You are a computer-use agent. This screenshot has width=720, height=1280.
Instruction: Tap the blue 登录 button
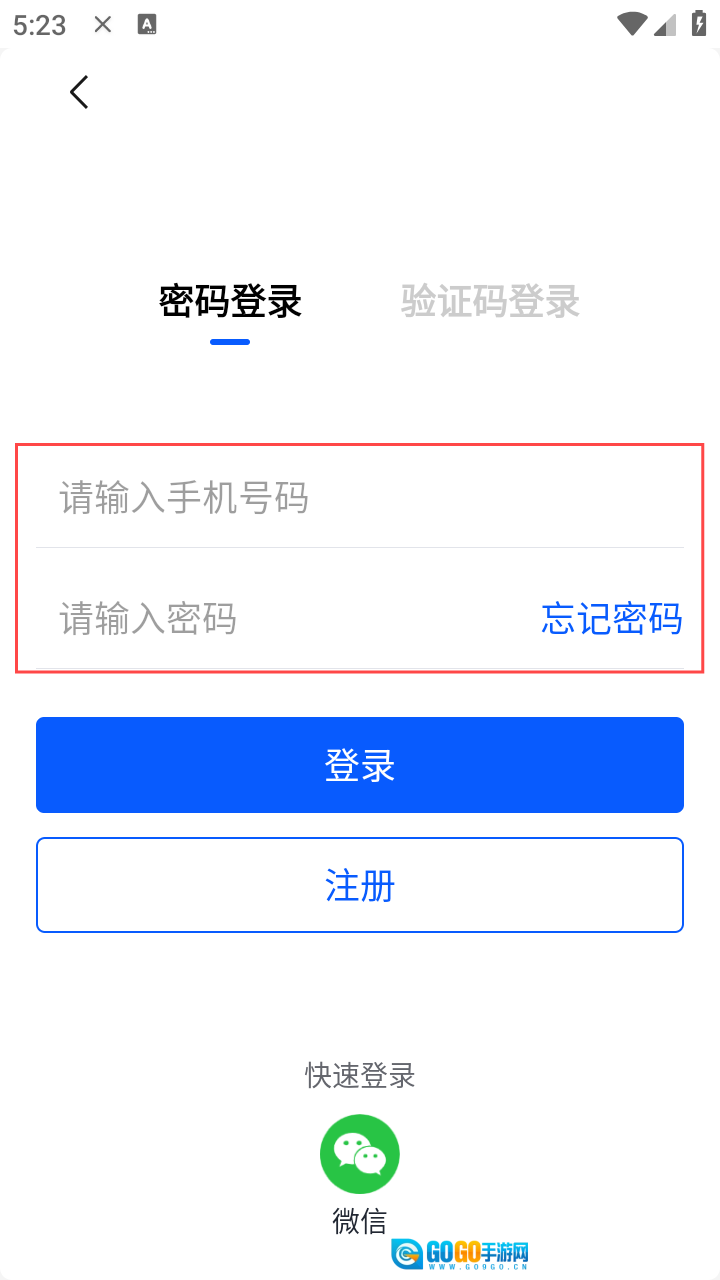tap(360, 765)
